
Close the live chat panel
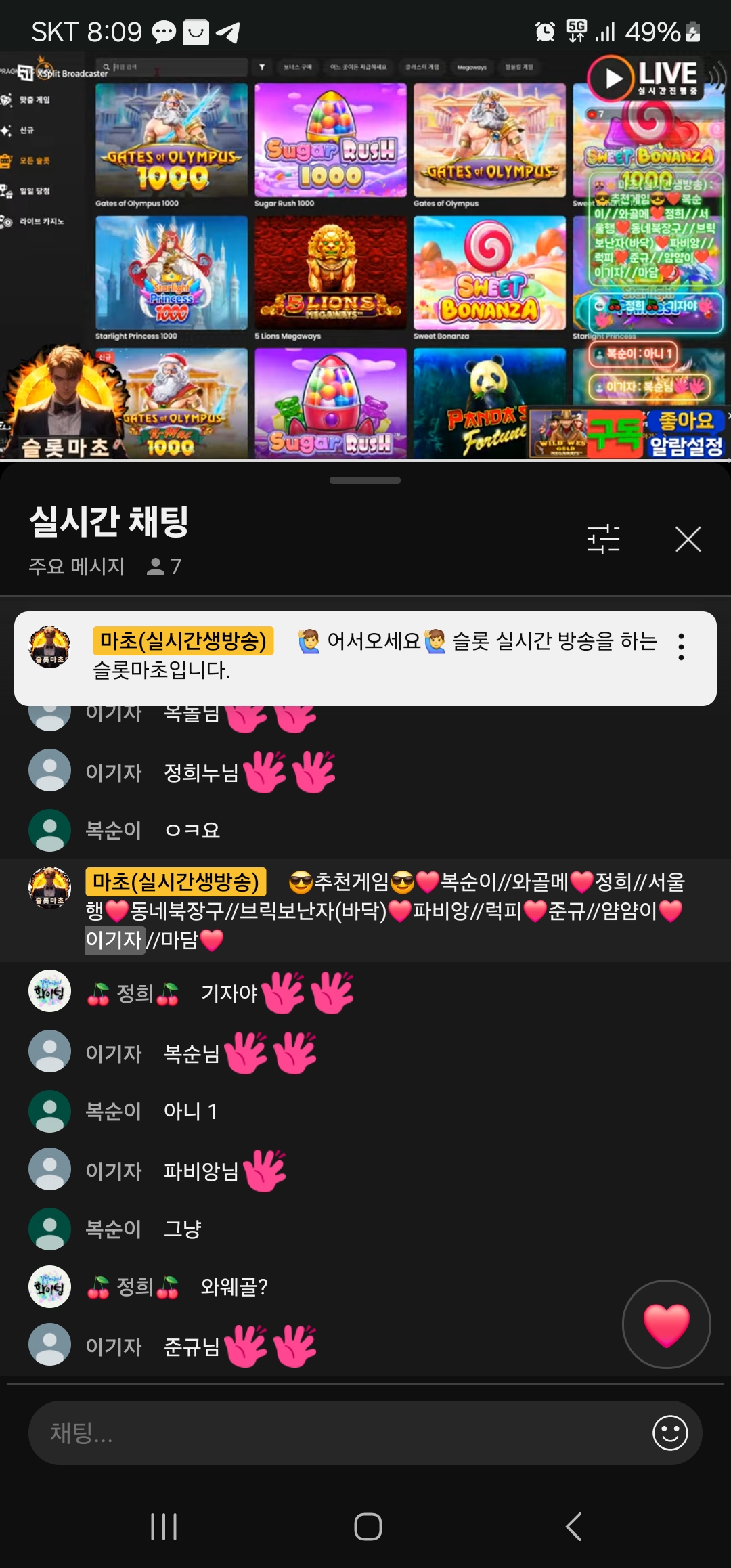pyautogui.click(x=688, y=540)
